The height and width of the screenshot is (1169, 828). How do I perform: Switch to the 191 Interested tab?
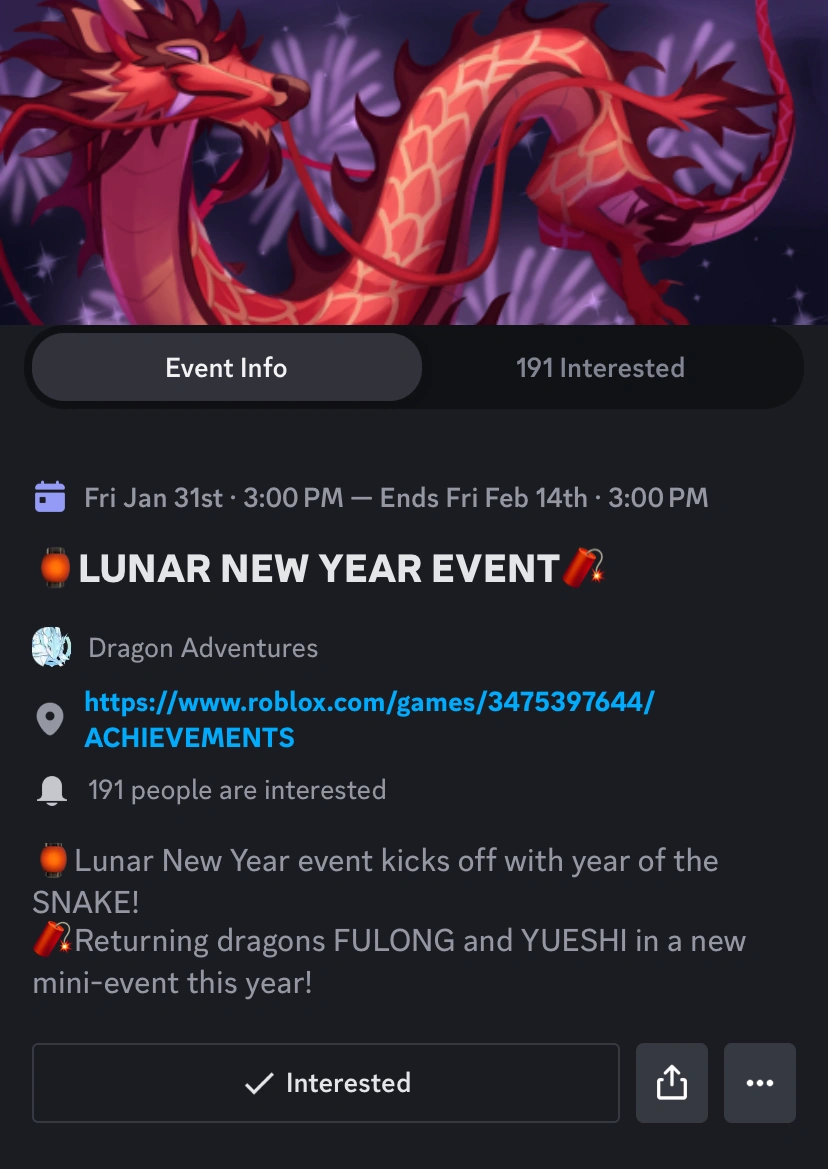point(600,367)
